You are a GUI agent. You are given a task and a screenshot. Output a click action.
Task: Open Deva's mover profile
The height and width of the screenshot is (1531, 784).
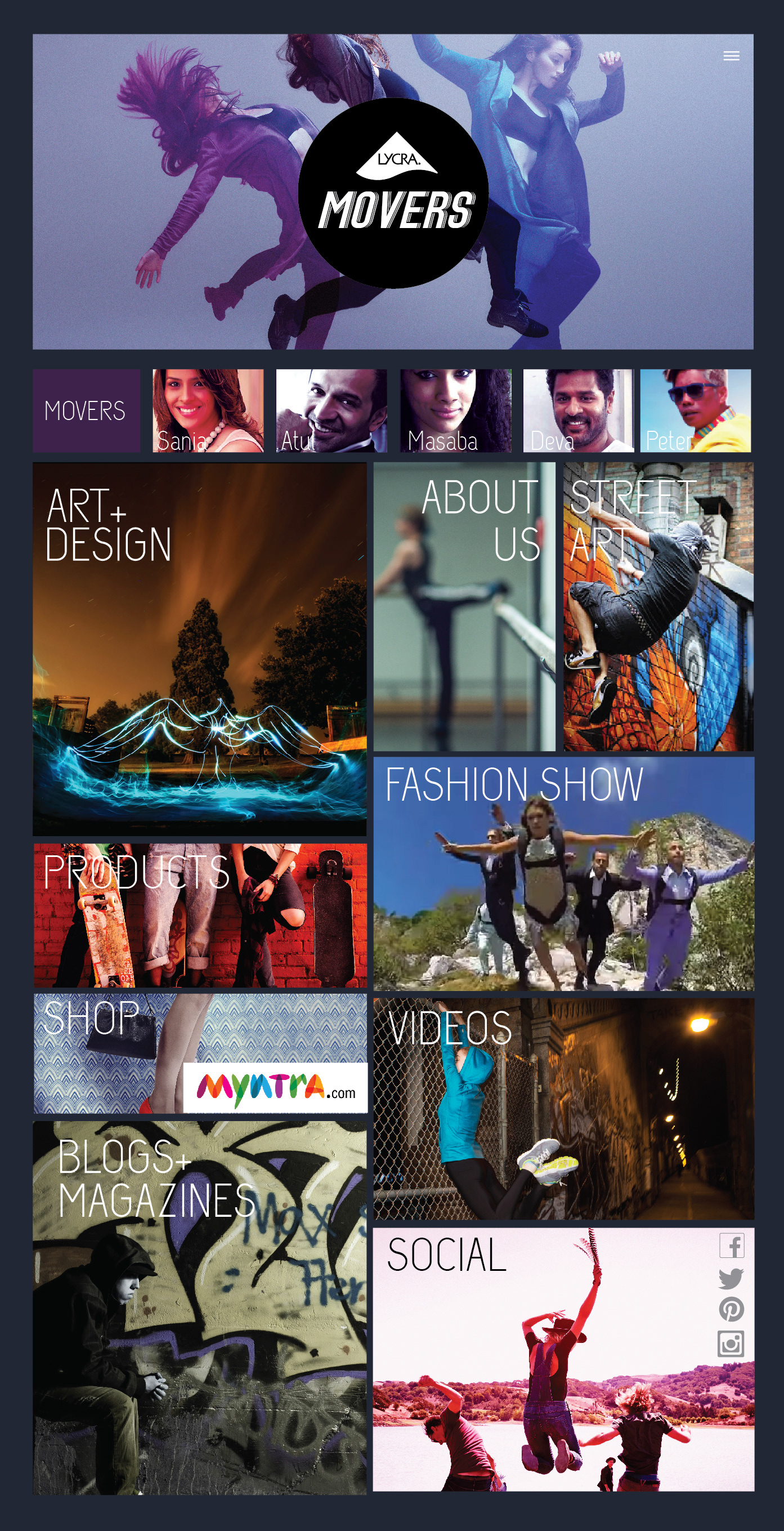tap(578, 410)
